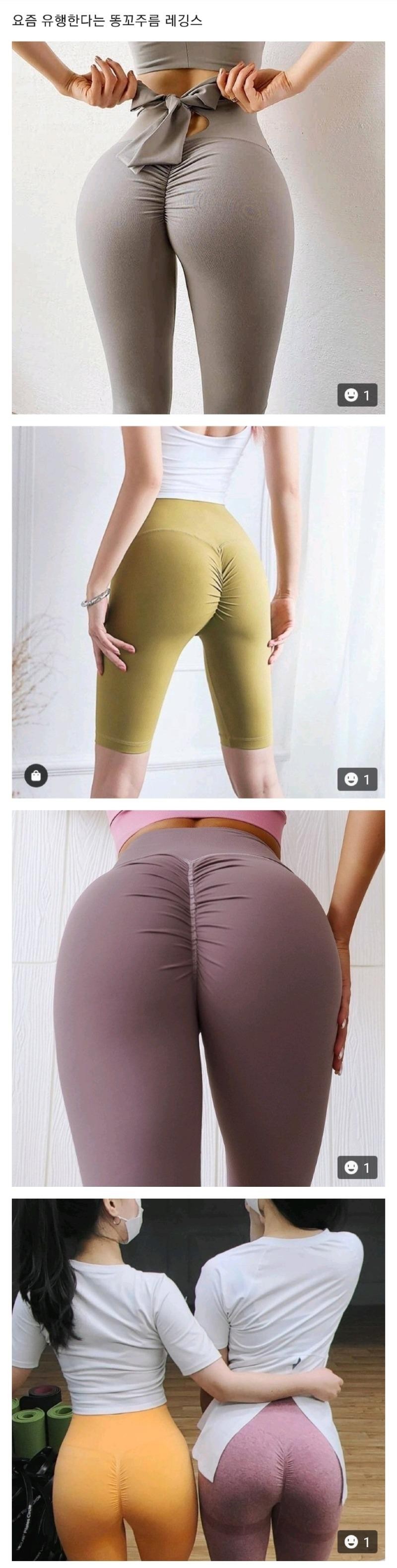Open the mauve leggings photo
The width and height of the screenshot is (397, 1568).
tap(198, 998)
